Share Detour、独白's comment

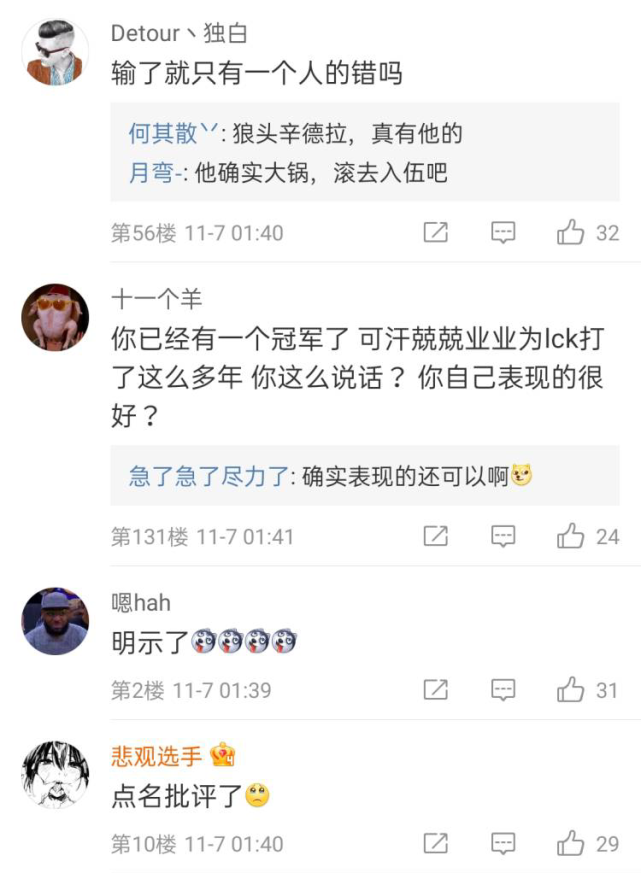[435, 233]
